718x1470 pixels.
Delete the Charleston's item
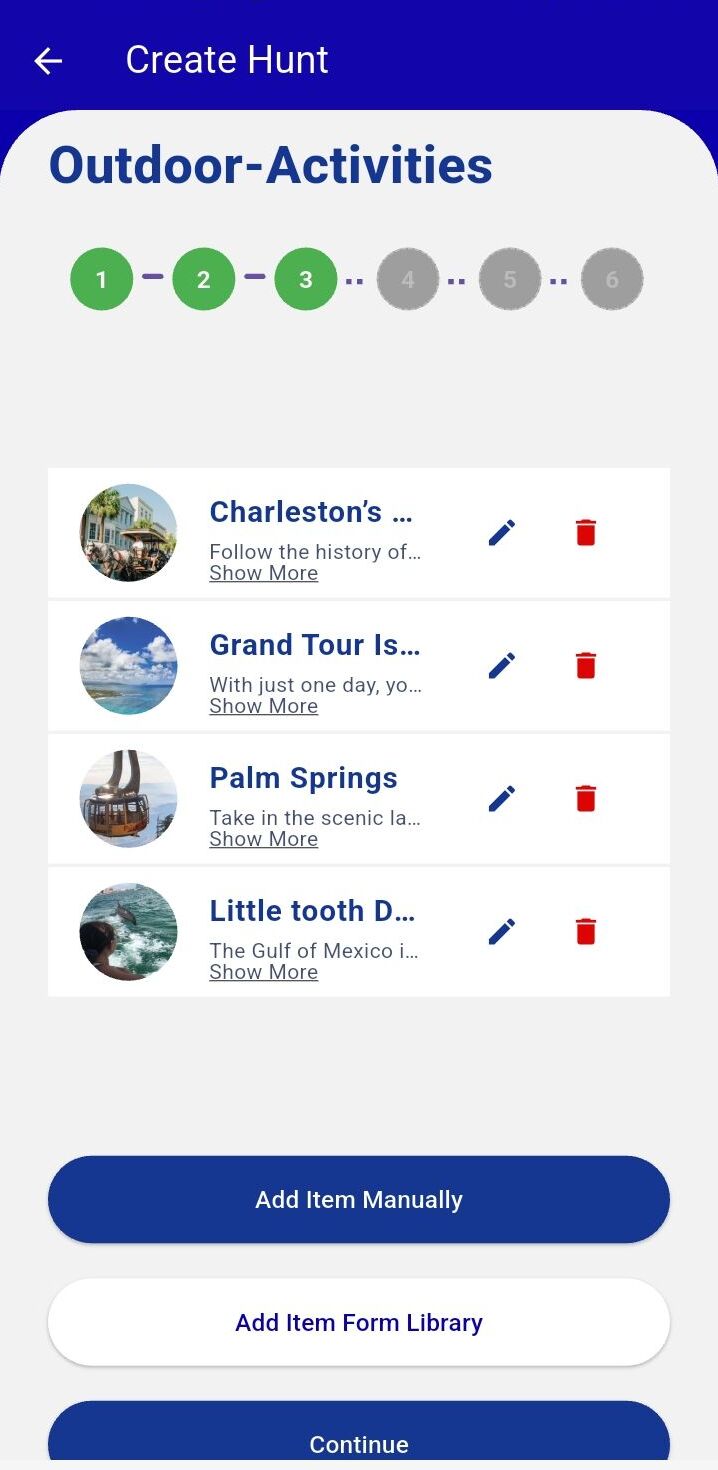click(x=586, y=533)
